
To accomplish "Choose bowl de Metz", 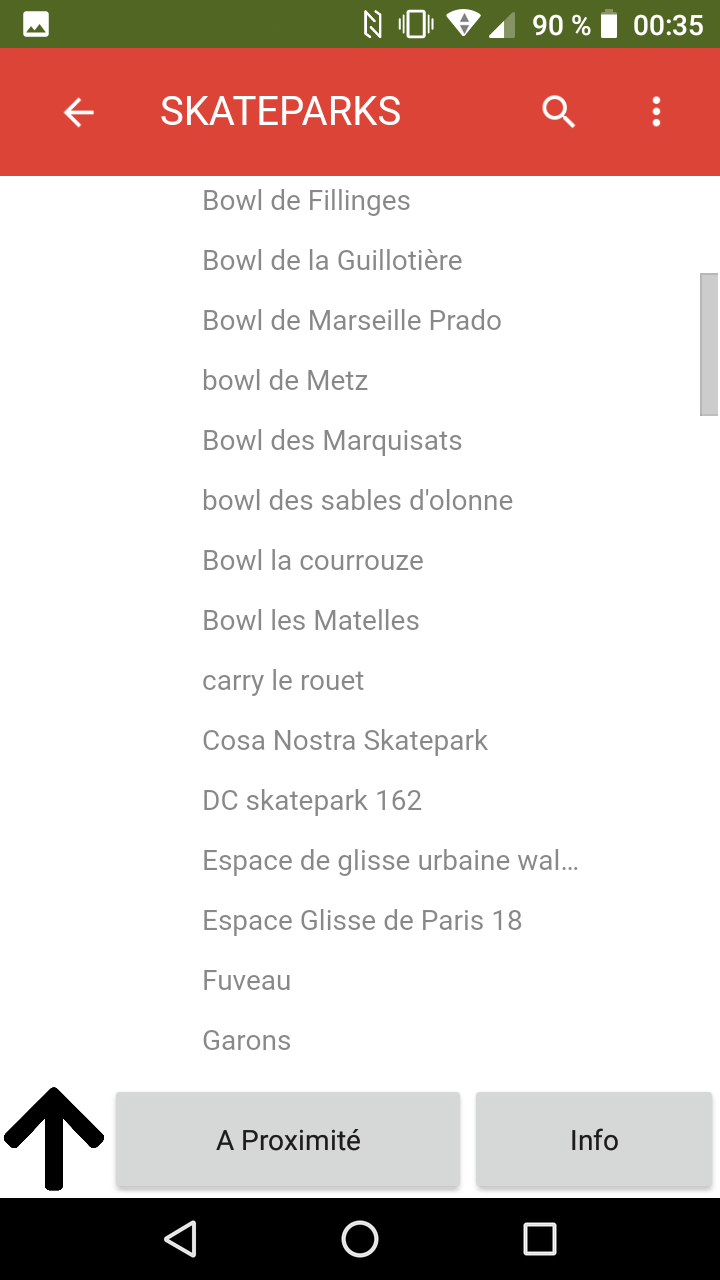I will pos(285,381).
